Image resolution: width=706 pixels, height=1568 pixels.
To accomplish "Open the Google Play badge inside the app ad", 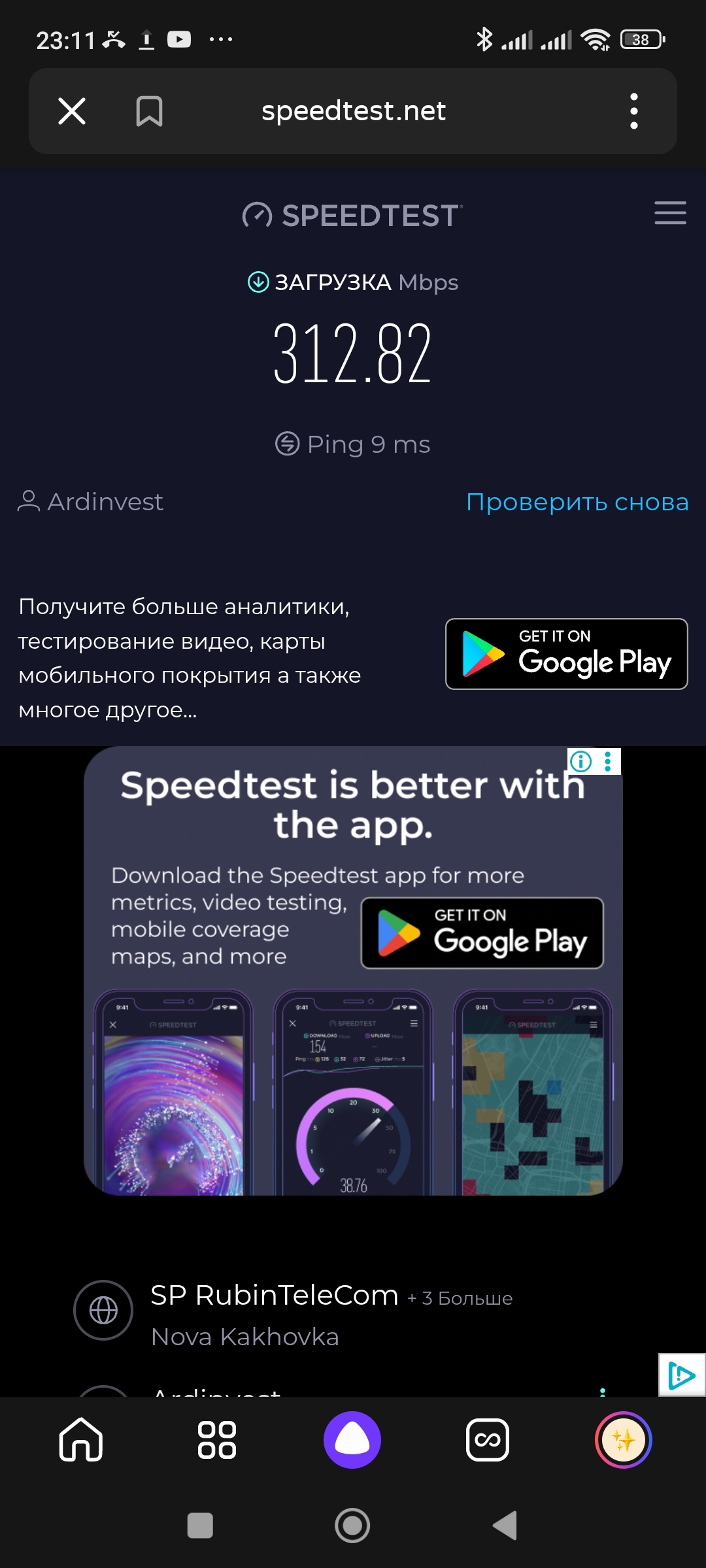I will pyautogui.click(x=482, y=933).
